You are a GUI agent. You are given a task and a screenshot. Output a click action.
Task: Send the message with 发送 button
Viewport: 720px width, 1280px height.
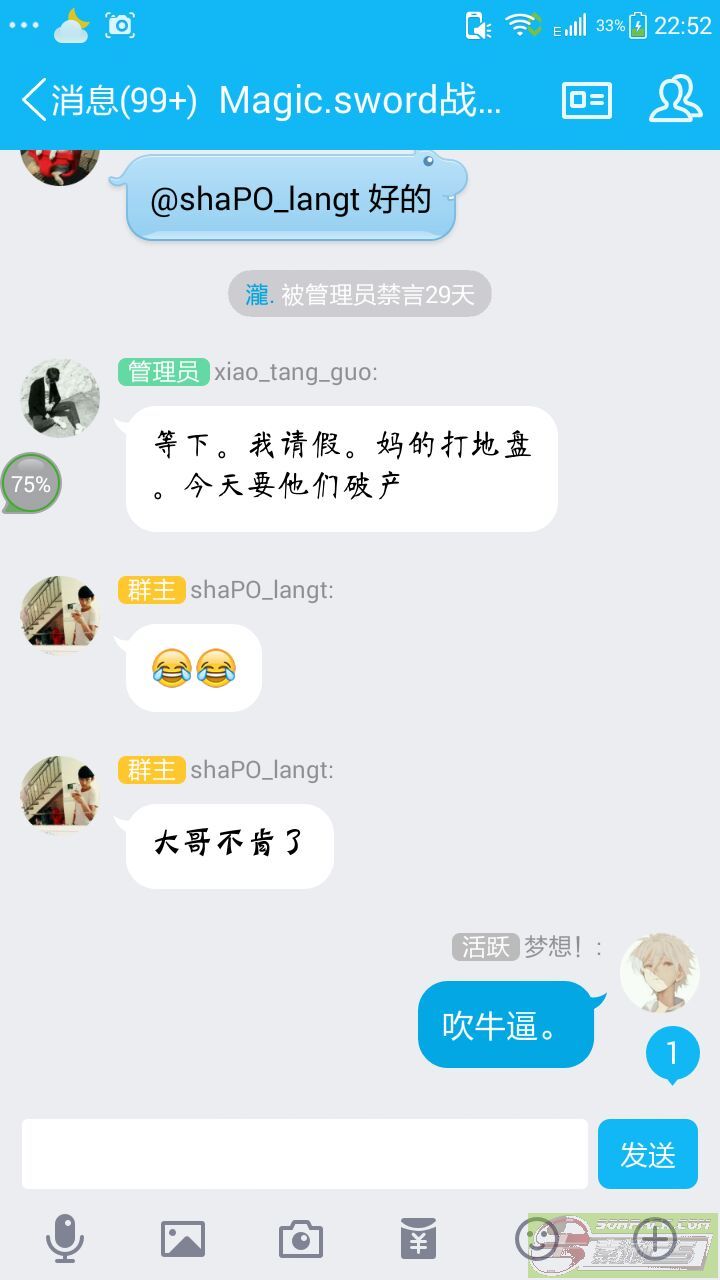point(648,1154)
